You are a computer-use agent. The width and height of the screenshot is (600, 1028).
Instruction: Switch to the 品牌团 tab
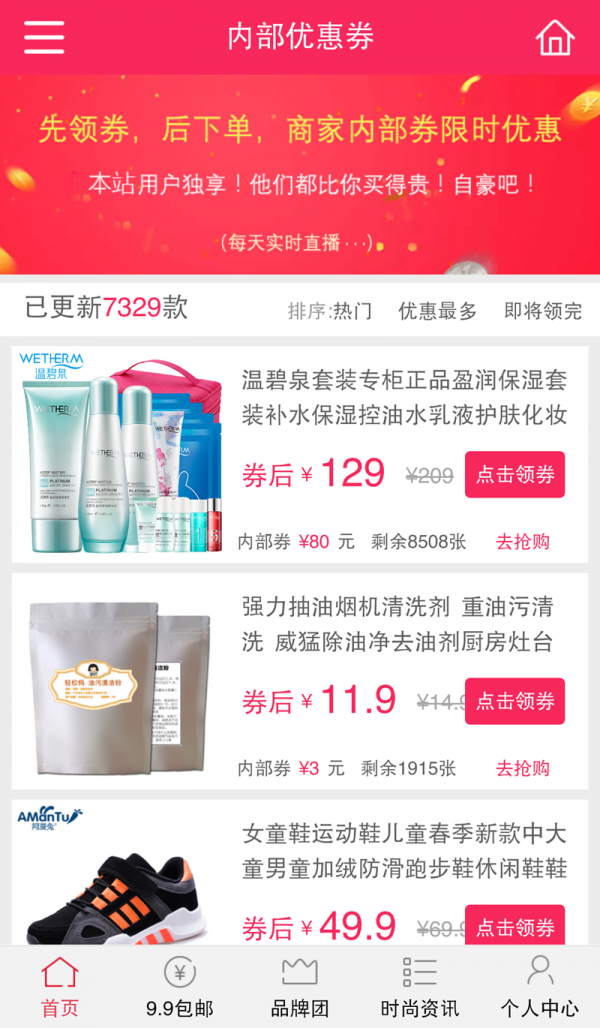click(x=300, y=986)
